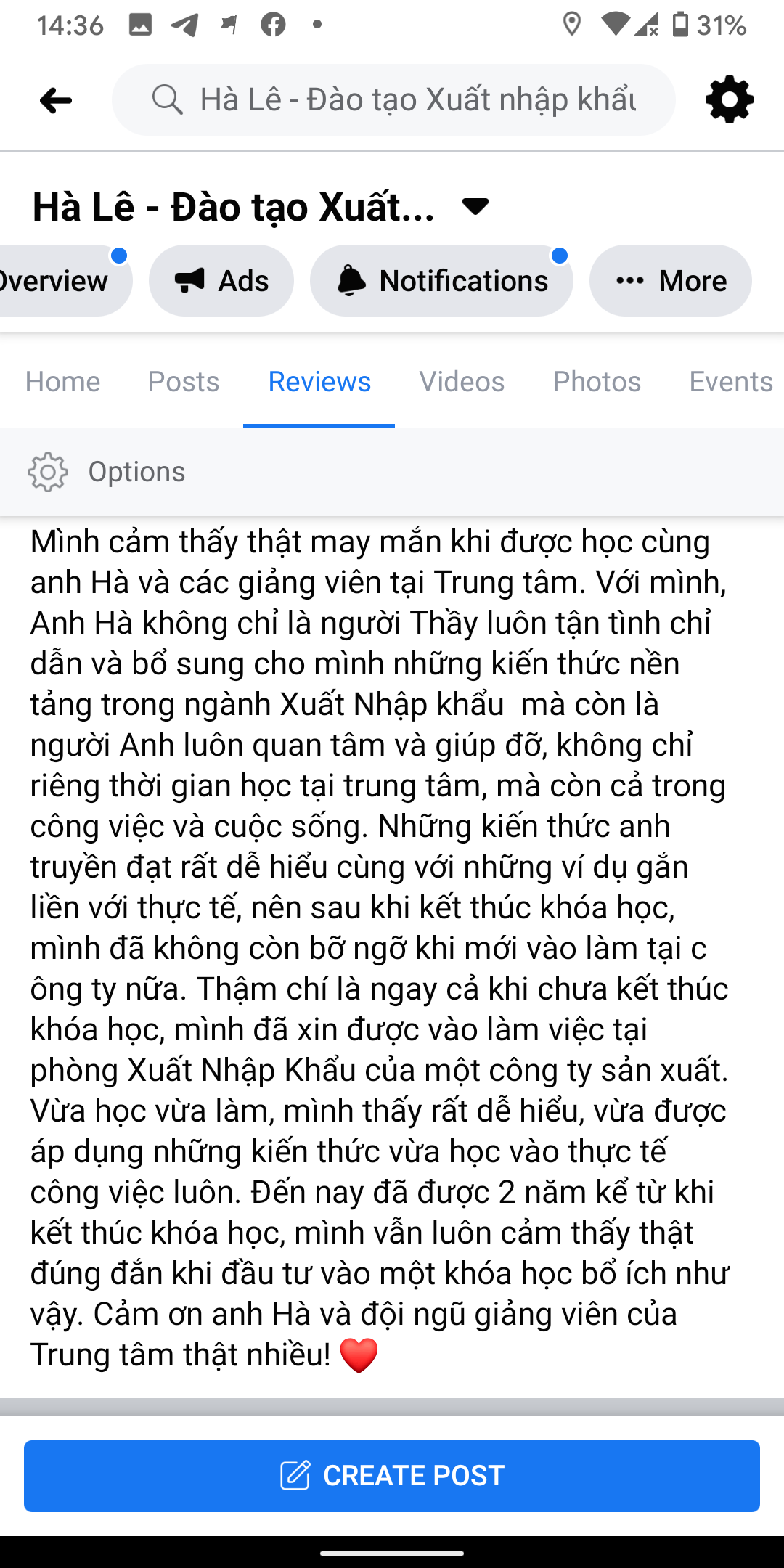This screenshot has height=1568, width=784.
Task: Switch to the Posts tab
Action: pyautogui.click(x=184, y=382)
